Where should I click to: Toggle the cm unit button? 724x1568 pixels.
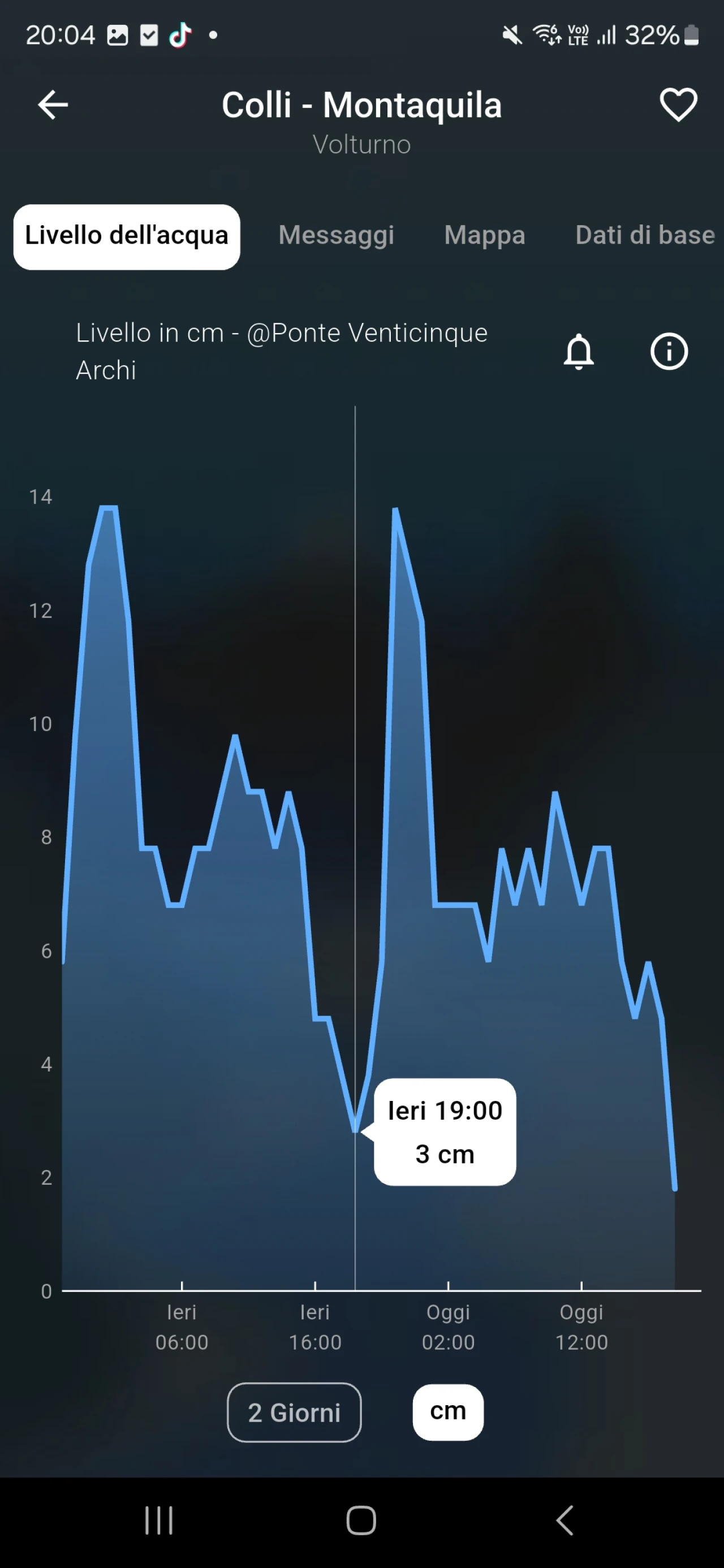[447, 1412]
